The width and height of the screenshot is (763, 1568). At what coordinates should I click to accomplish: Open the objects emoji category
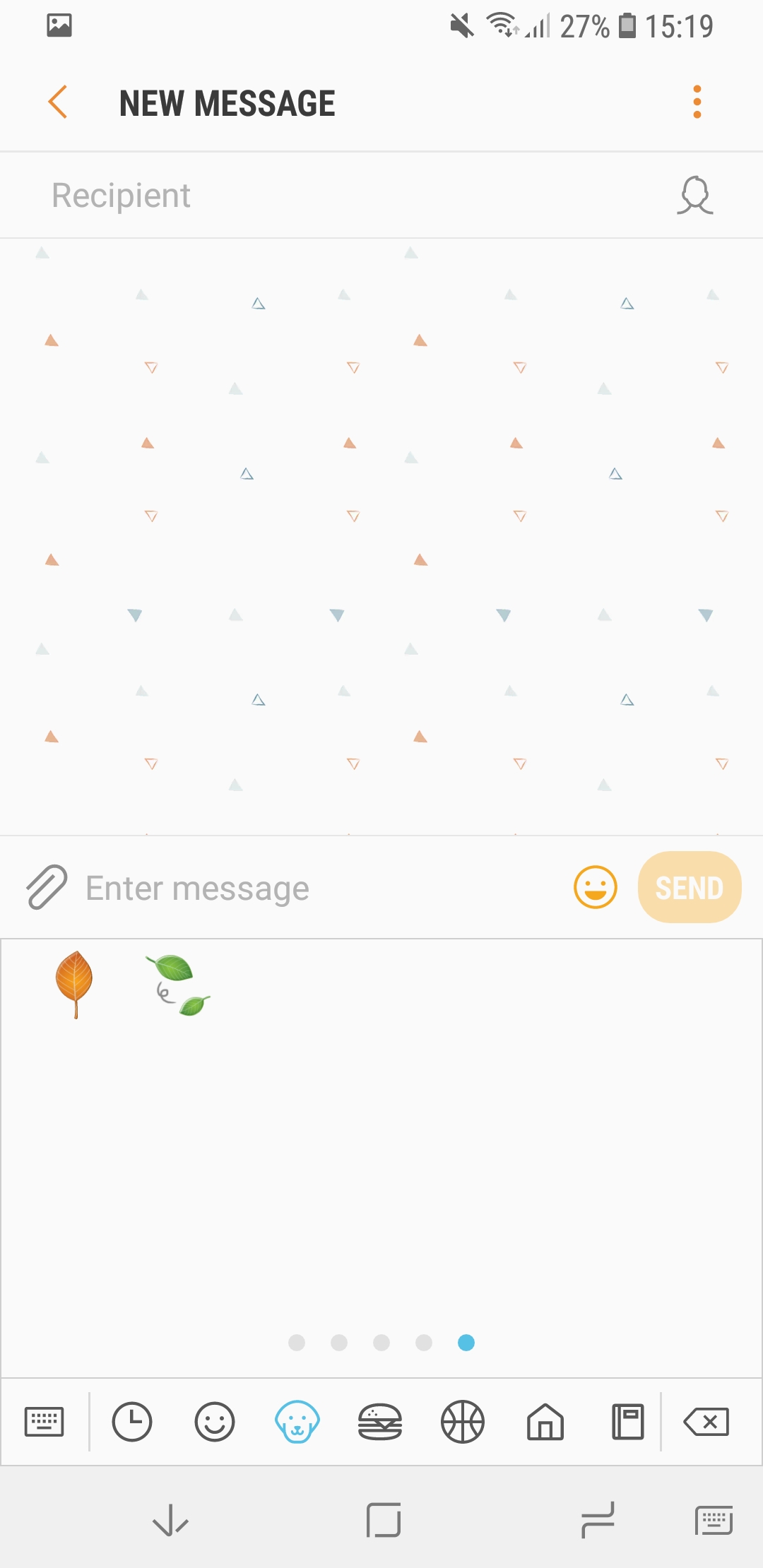628,1421
